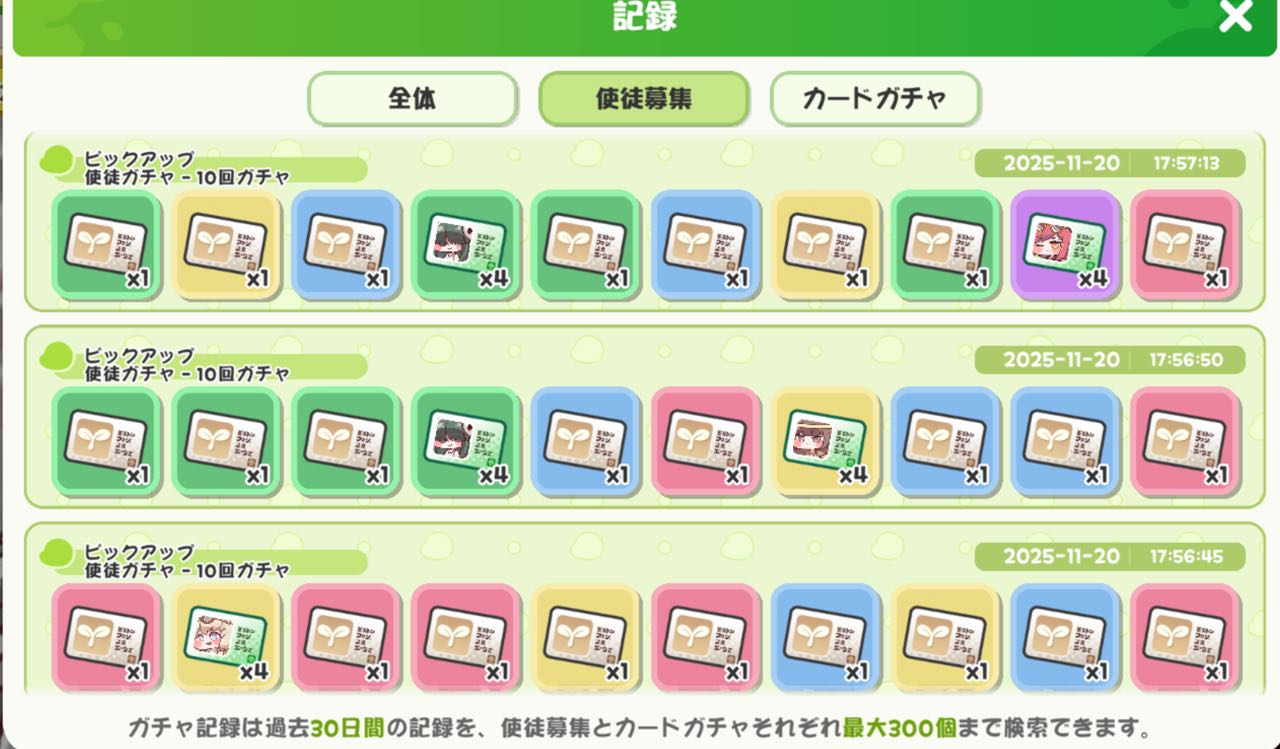Screen dimensions: 1280x749
Task: Select the 使徒募集 tab
Action: 643,99
